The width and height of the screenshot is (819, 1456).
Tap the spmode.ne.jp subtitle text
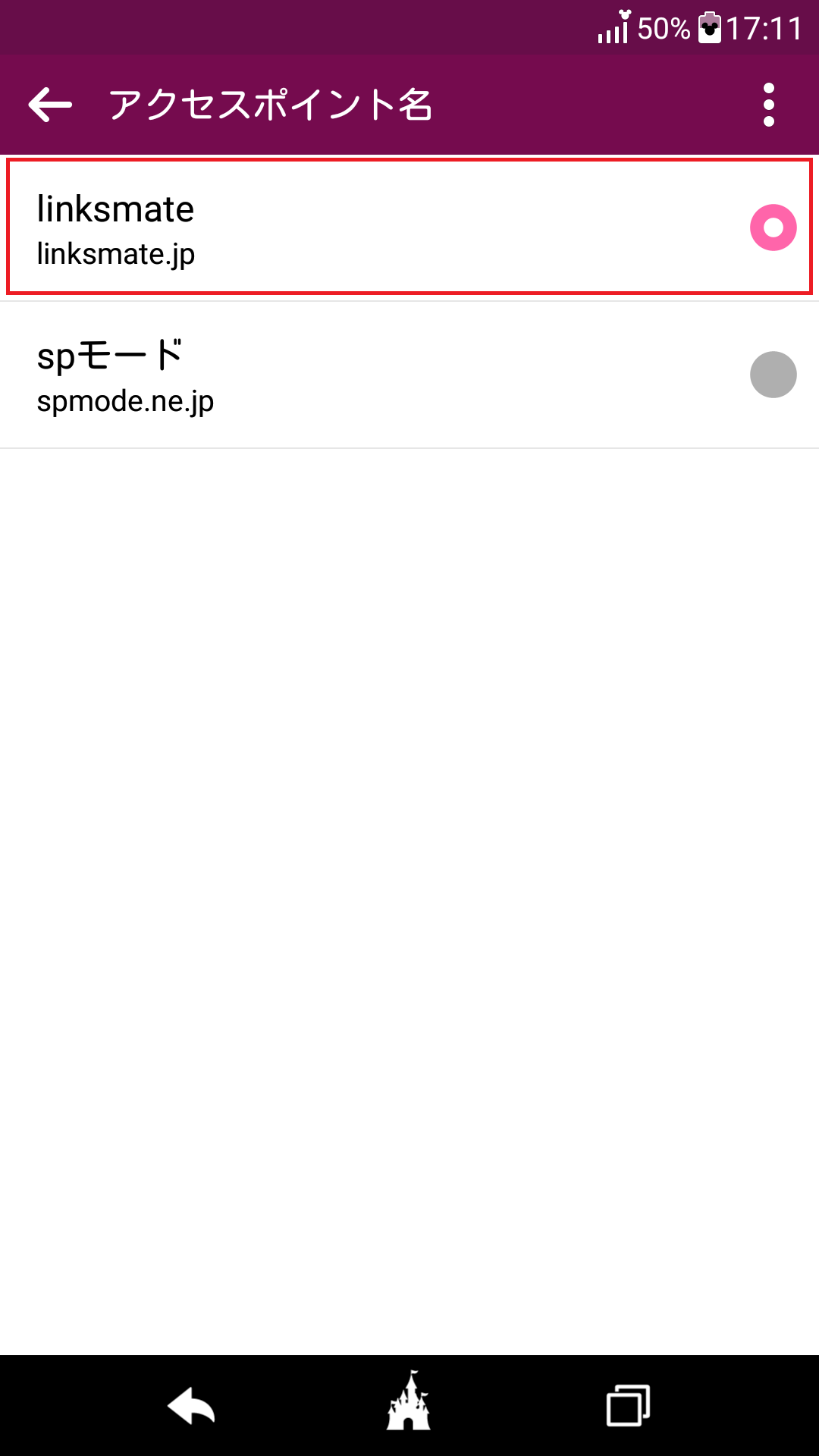pos(126,402)
